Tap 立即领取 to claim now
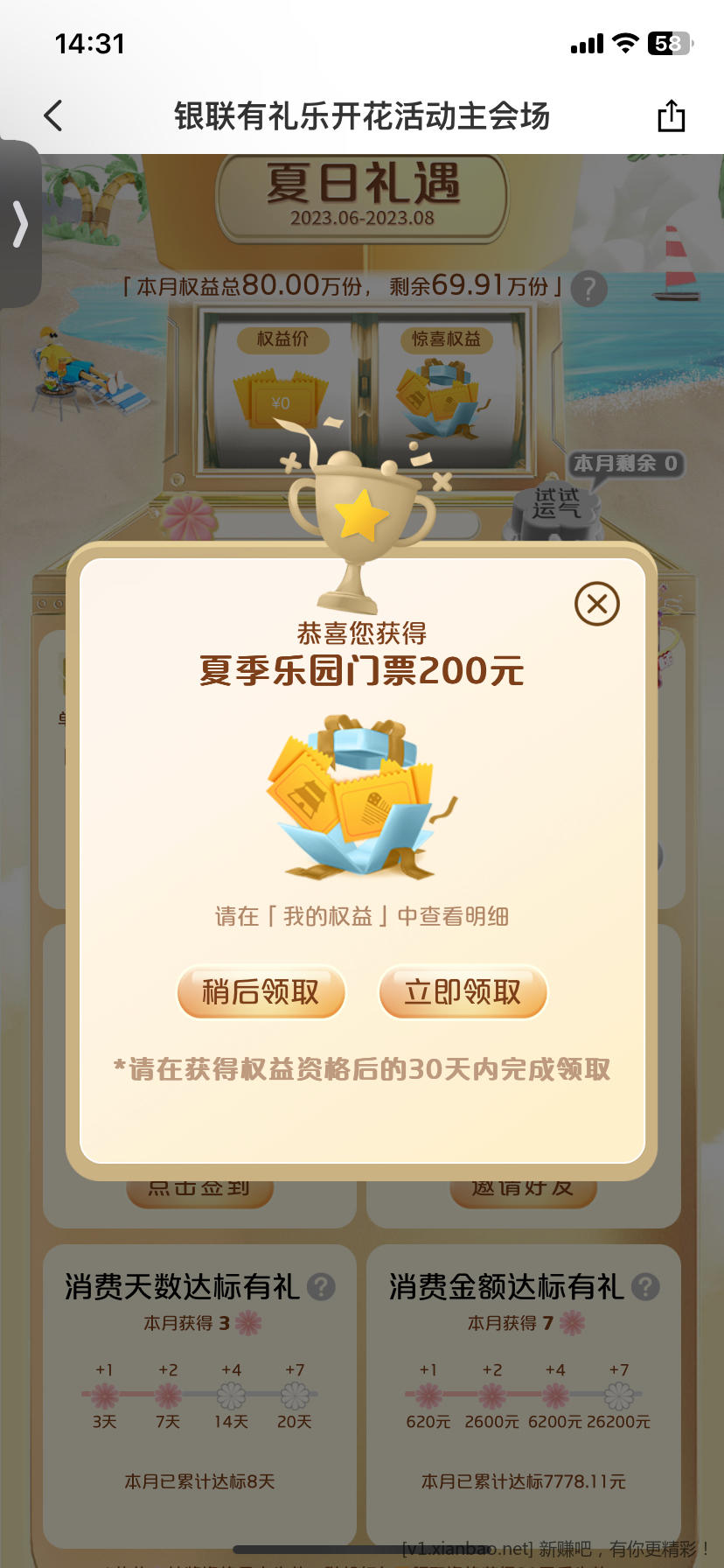 pyautogui.click(x=463, y=992)
